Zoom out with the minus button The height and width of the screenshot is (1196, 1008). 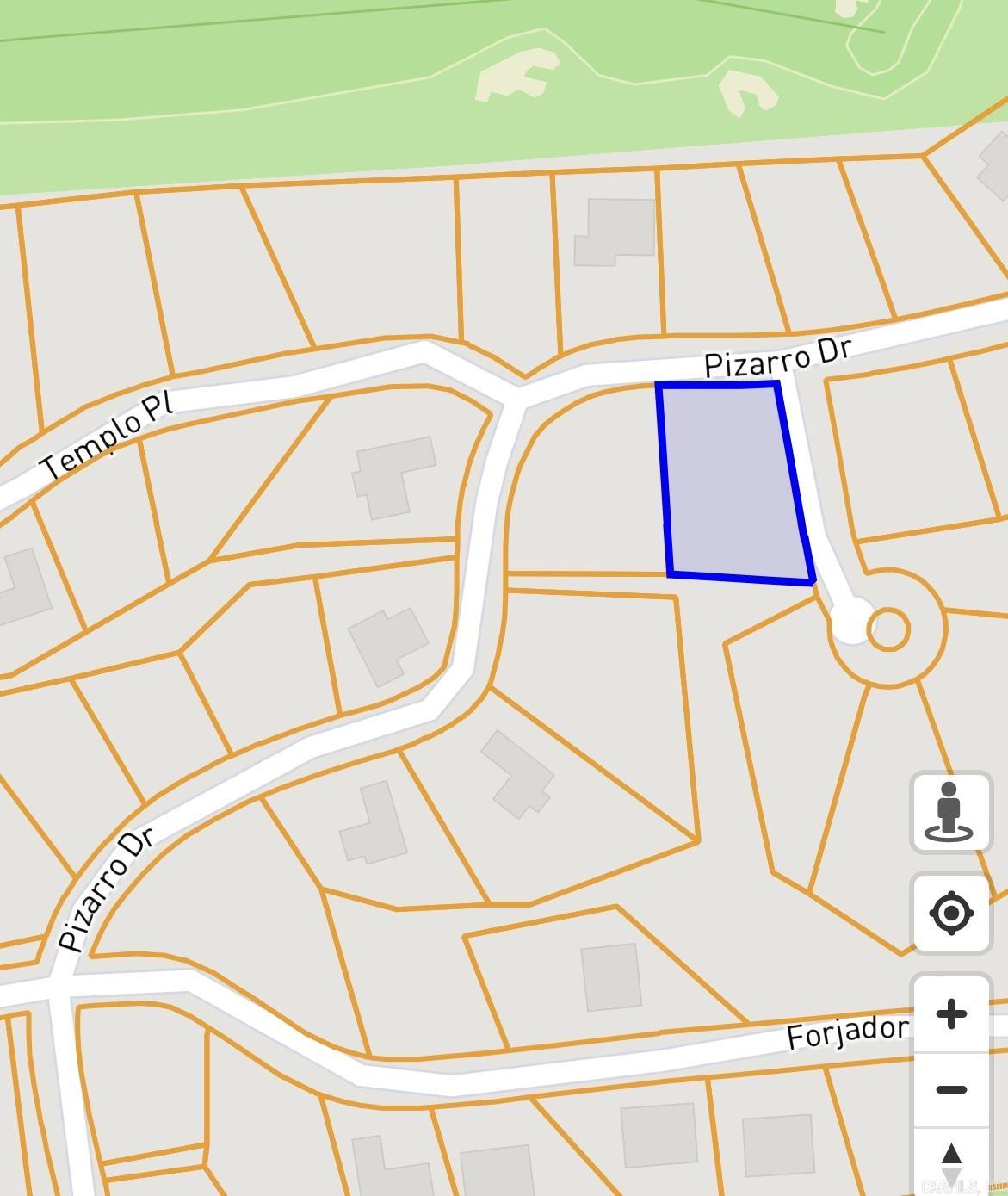point(951,1089)
